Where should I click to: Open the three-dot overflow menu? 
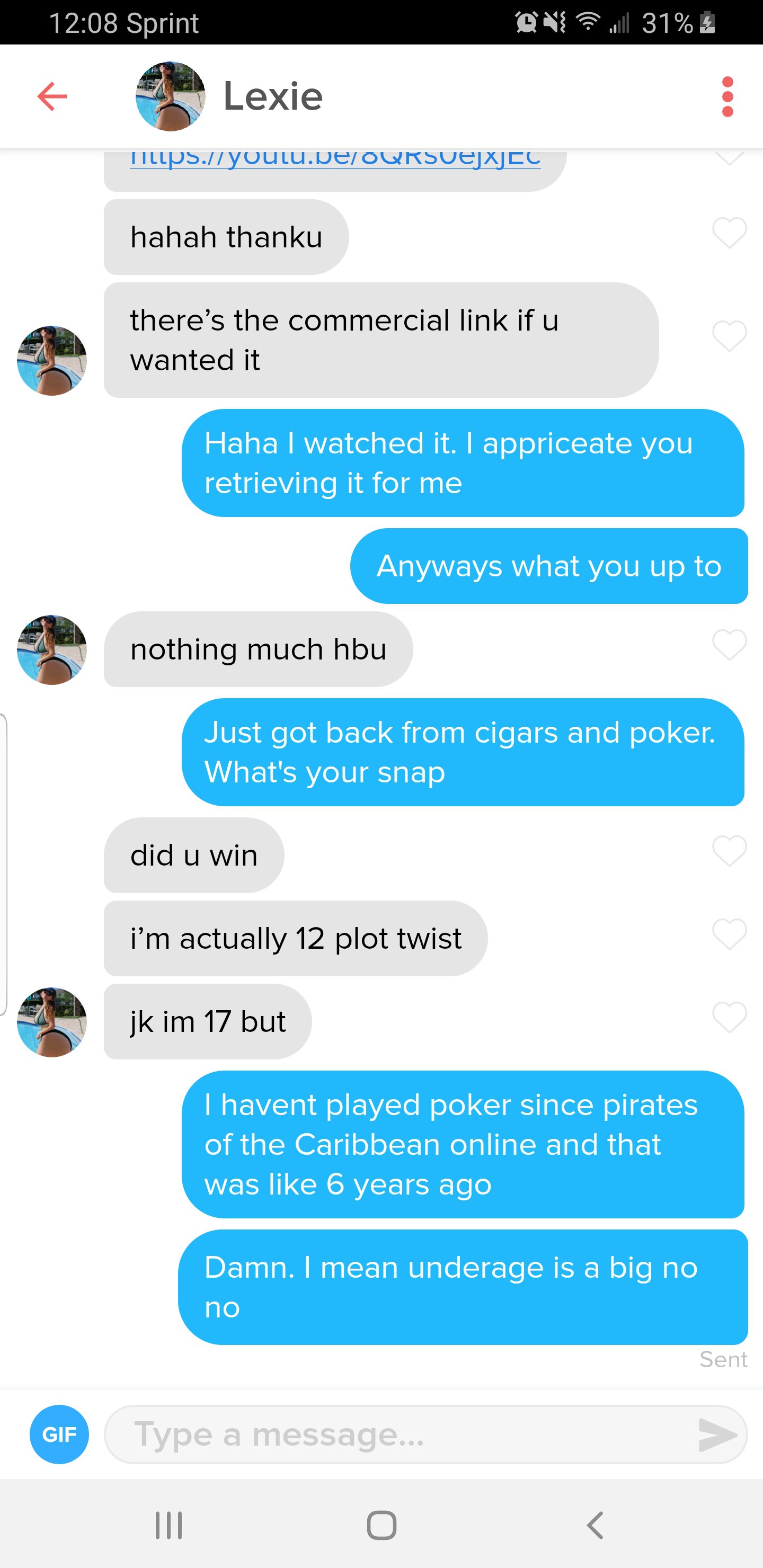click(x=727, y=96)
